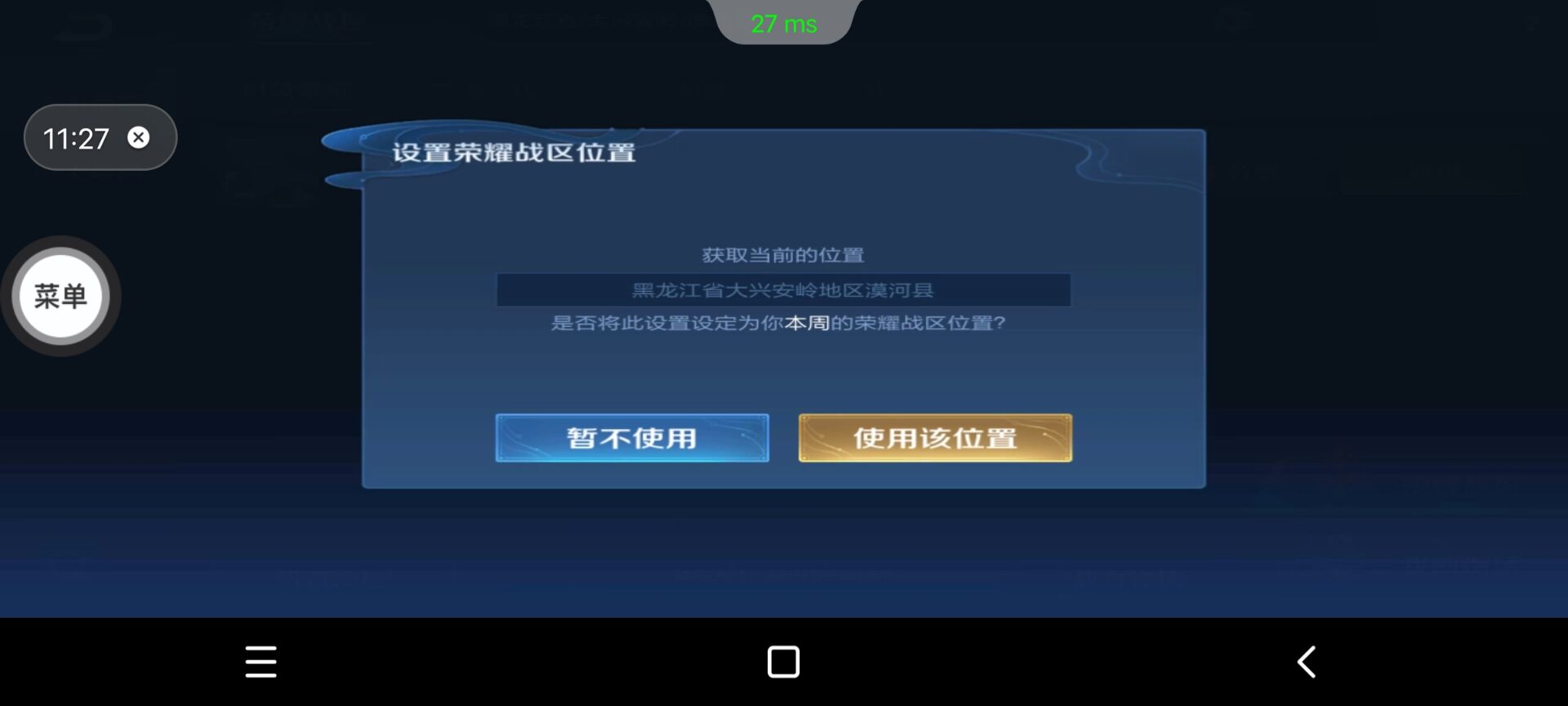This screenshot has height=706, width=1568.
Task: Confirm with 使用该位置 button
Action: [935, 438]
